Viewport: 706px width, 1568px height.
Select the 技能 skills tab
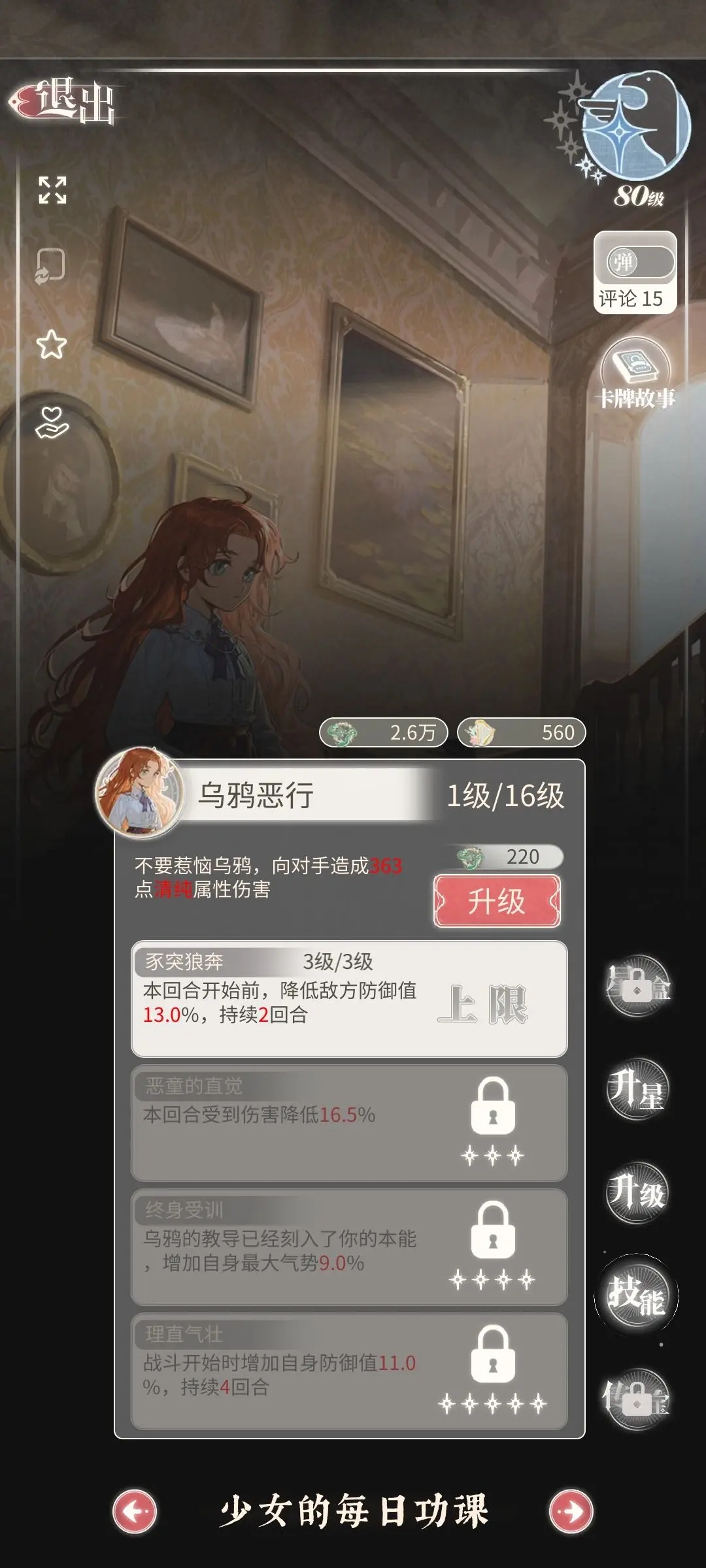[637, 1296]
